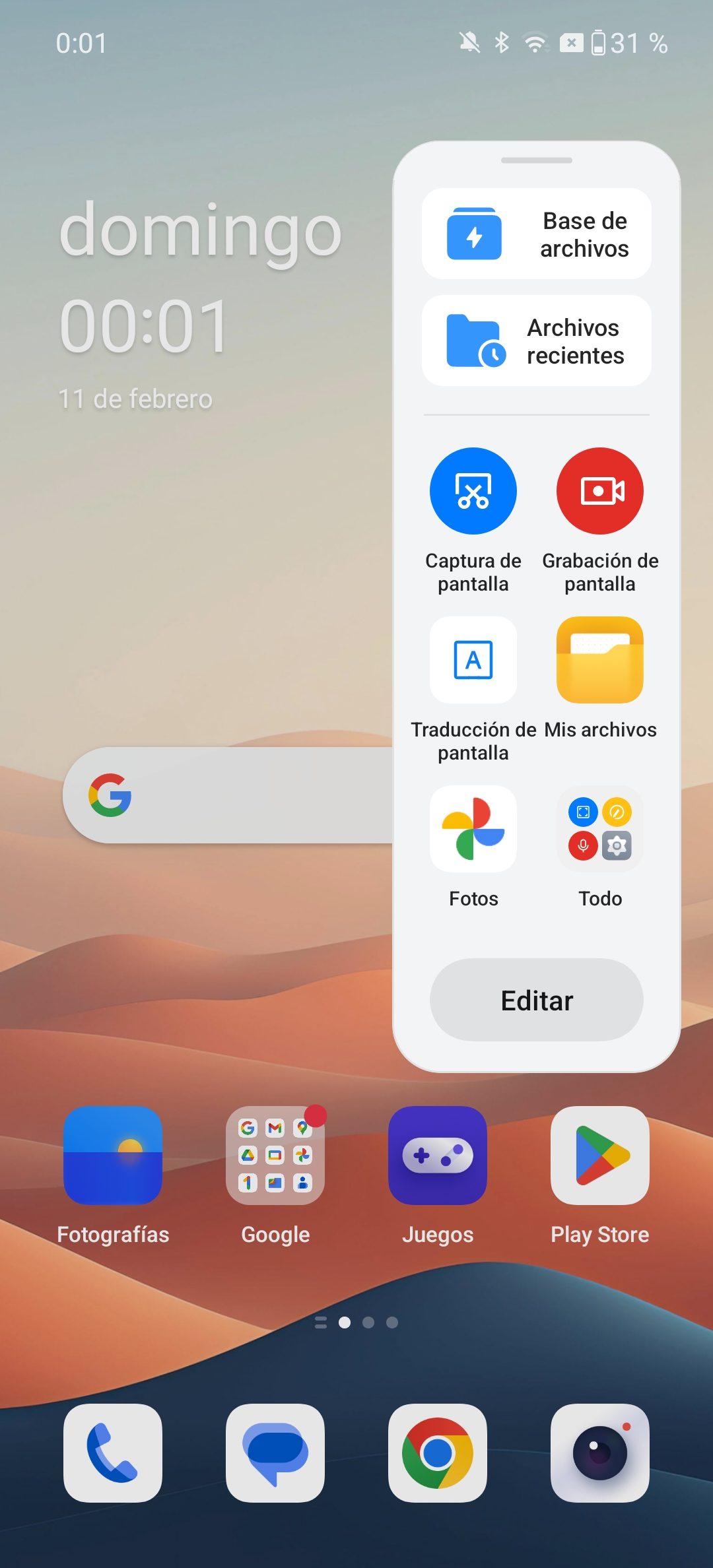Tap the date and clock widget
Viewport: 713px width, 1568px height.
201,305
